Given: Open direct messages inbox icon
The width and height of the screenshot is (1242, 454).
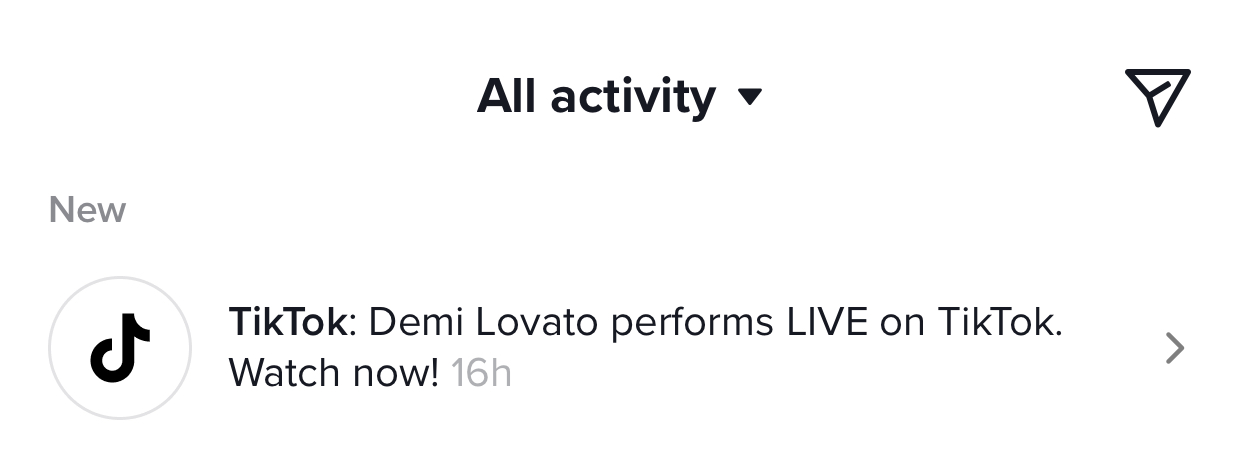Looking at the screenshot, I should pos(1156,97).
